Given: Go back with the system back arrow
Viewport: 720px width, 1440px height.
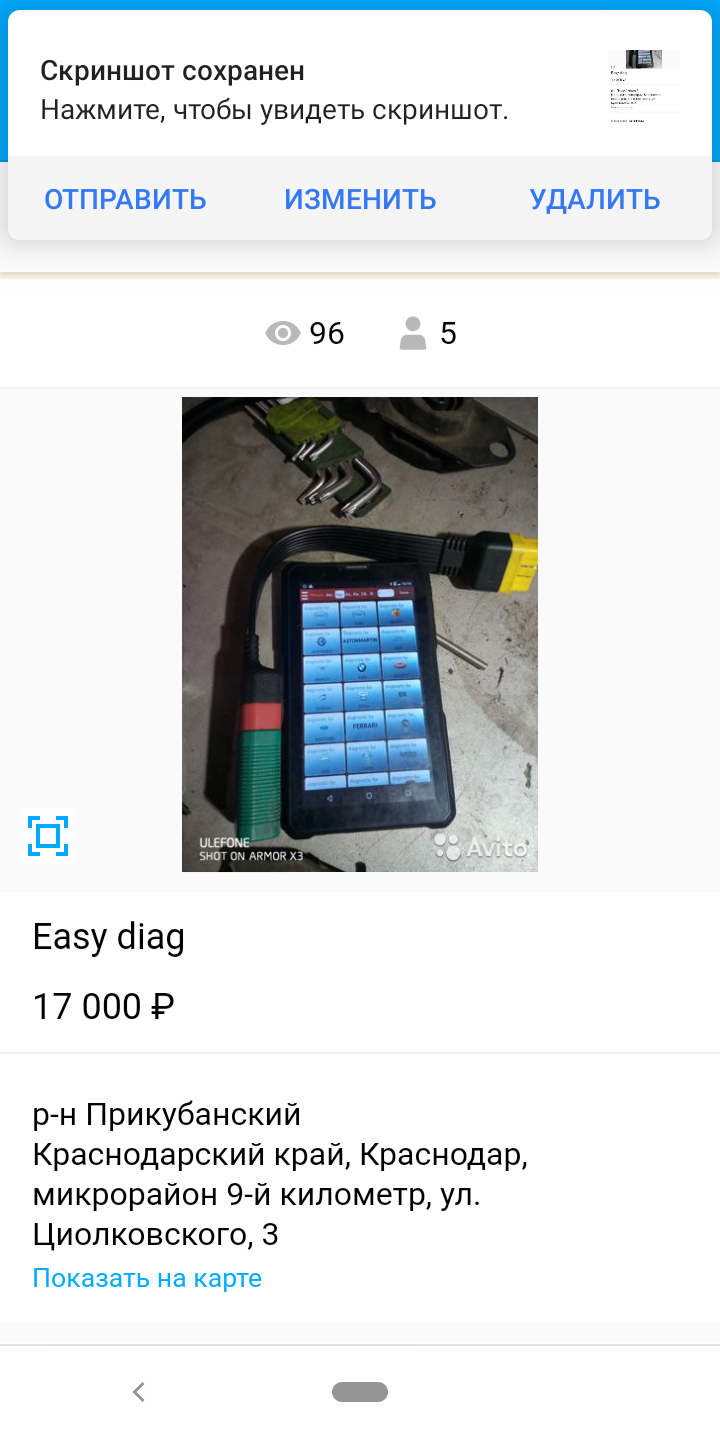Looking at the screenshot, I should click(x=139, y=1391).
